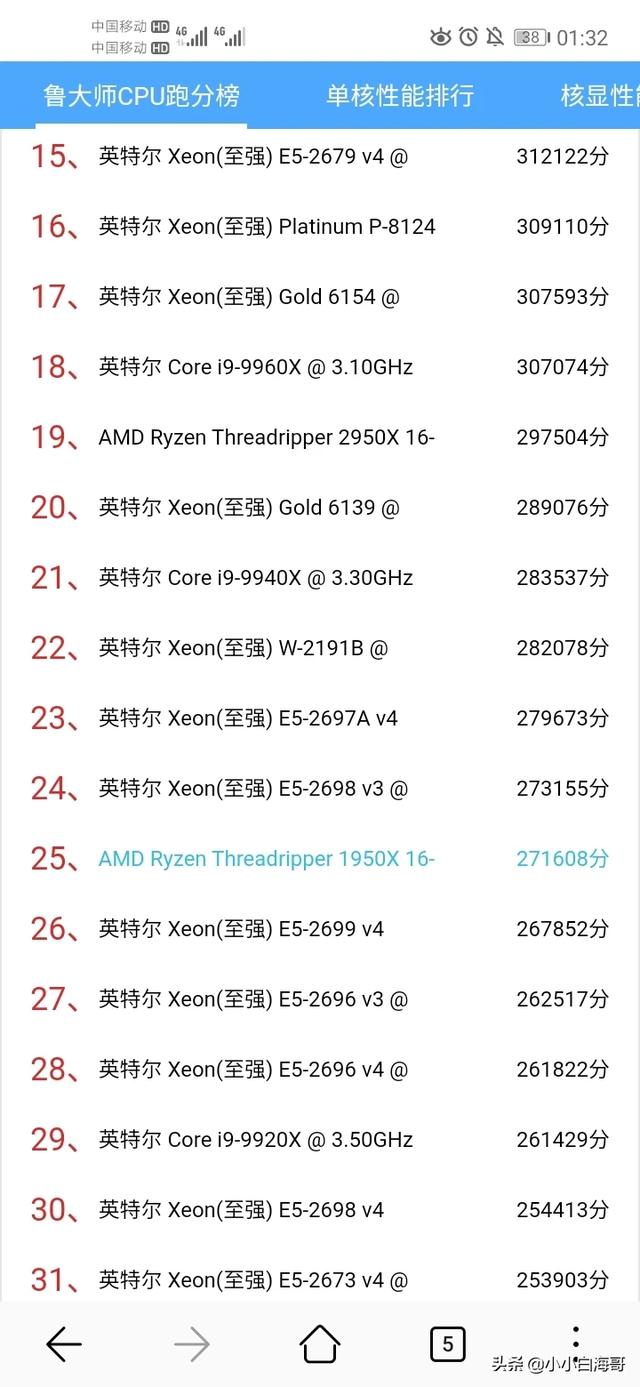640x1387 pixels.
Task: Open the tab switcher showing 5 tabs
Action: [448, 1344]
